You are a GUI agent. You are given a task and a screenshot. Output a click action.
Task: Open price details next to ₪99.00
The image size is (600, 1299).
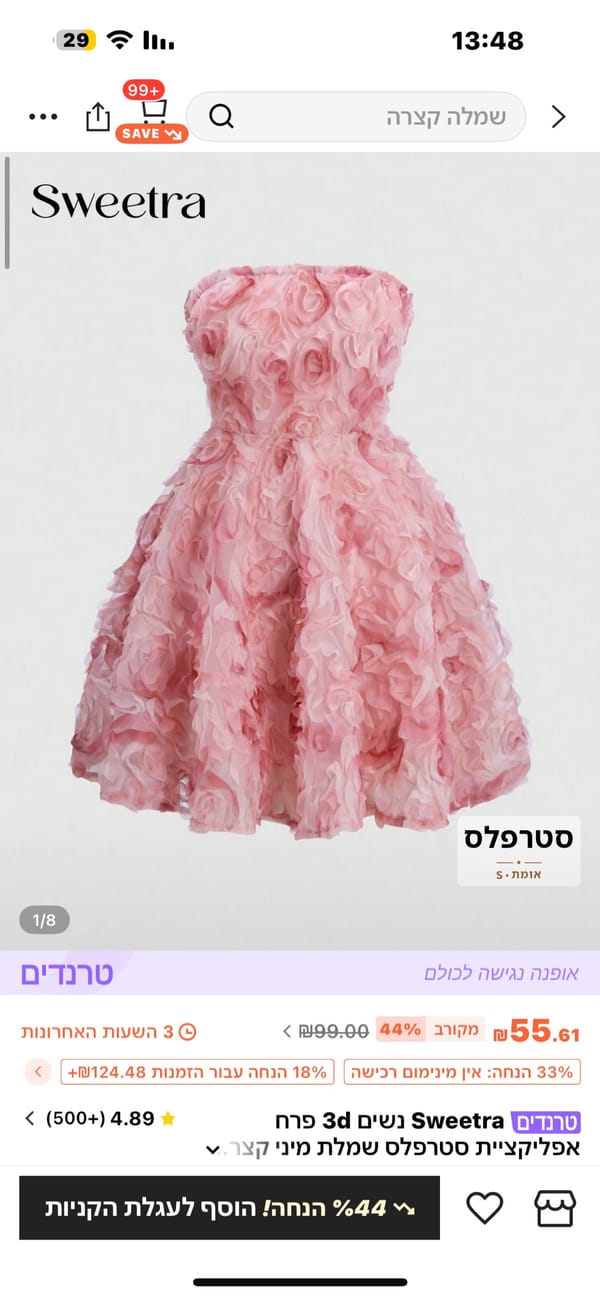point(287,1030)
